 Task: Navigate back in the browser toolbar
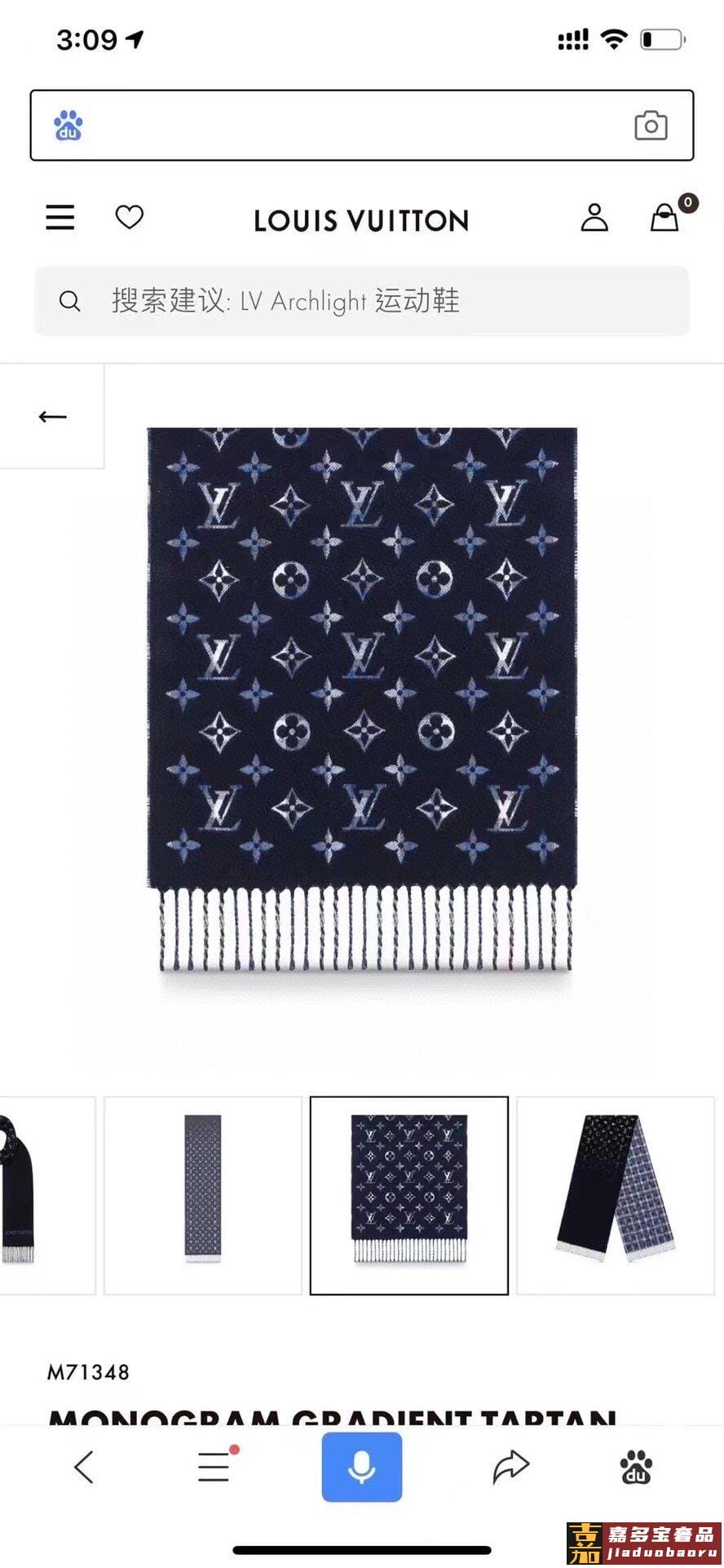[84, 1466]
